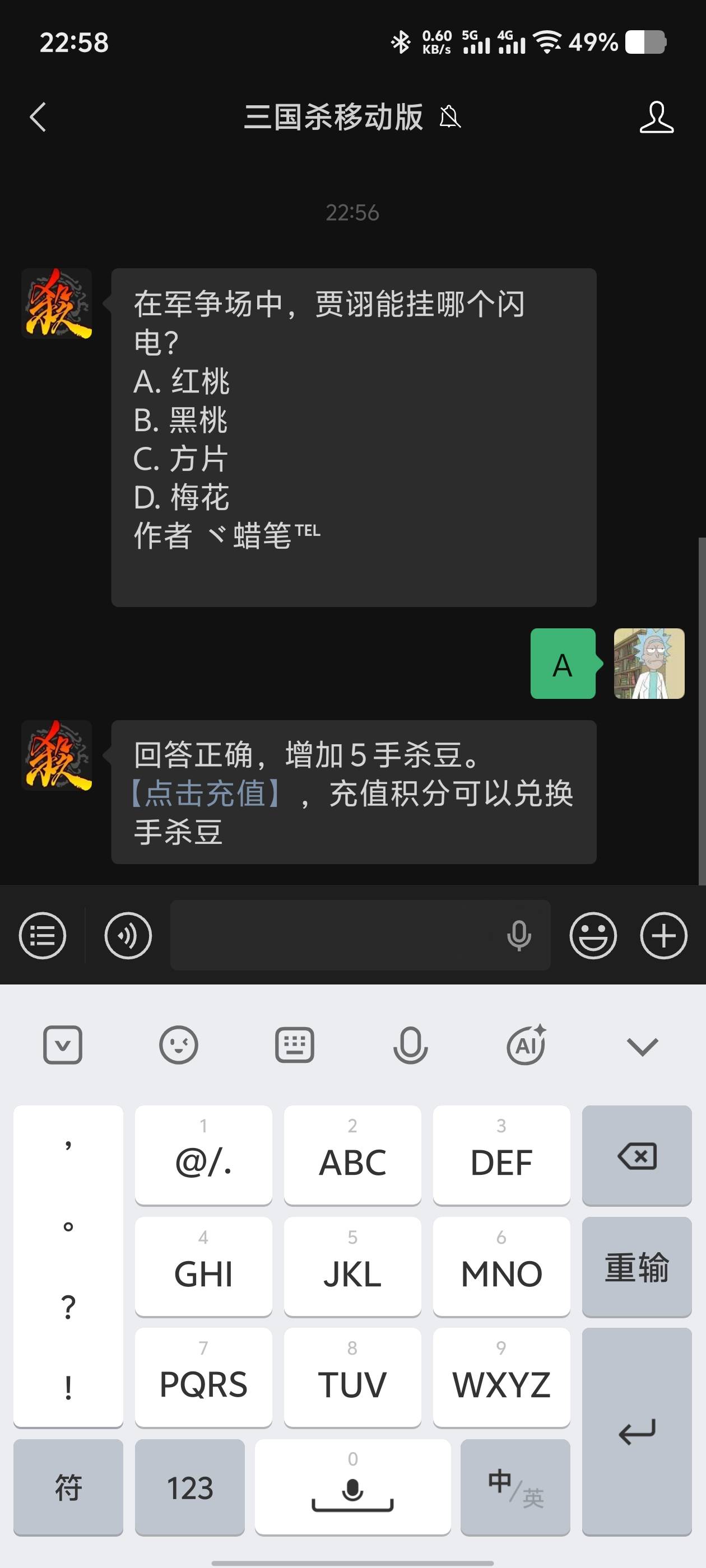
Task: Hit the backspace key
Action: click(637, 1155)
